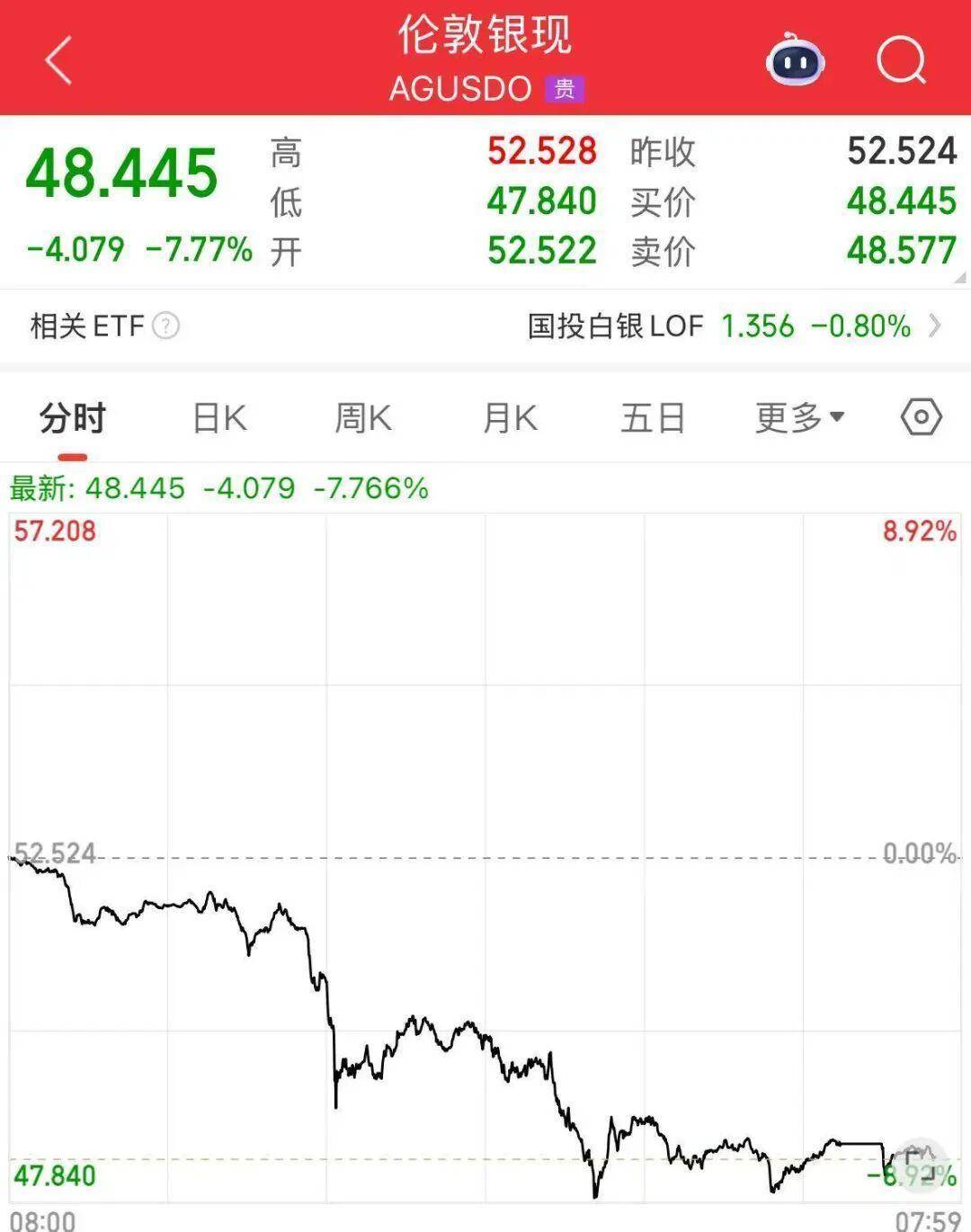Switch to the 日K tab
The height and width of the screenshot is (1232, 971).
click(219, 418)
